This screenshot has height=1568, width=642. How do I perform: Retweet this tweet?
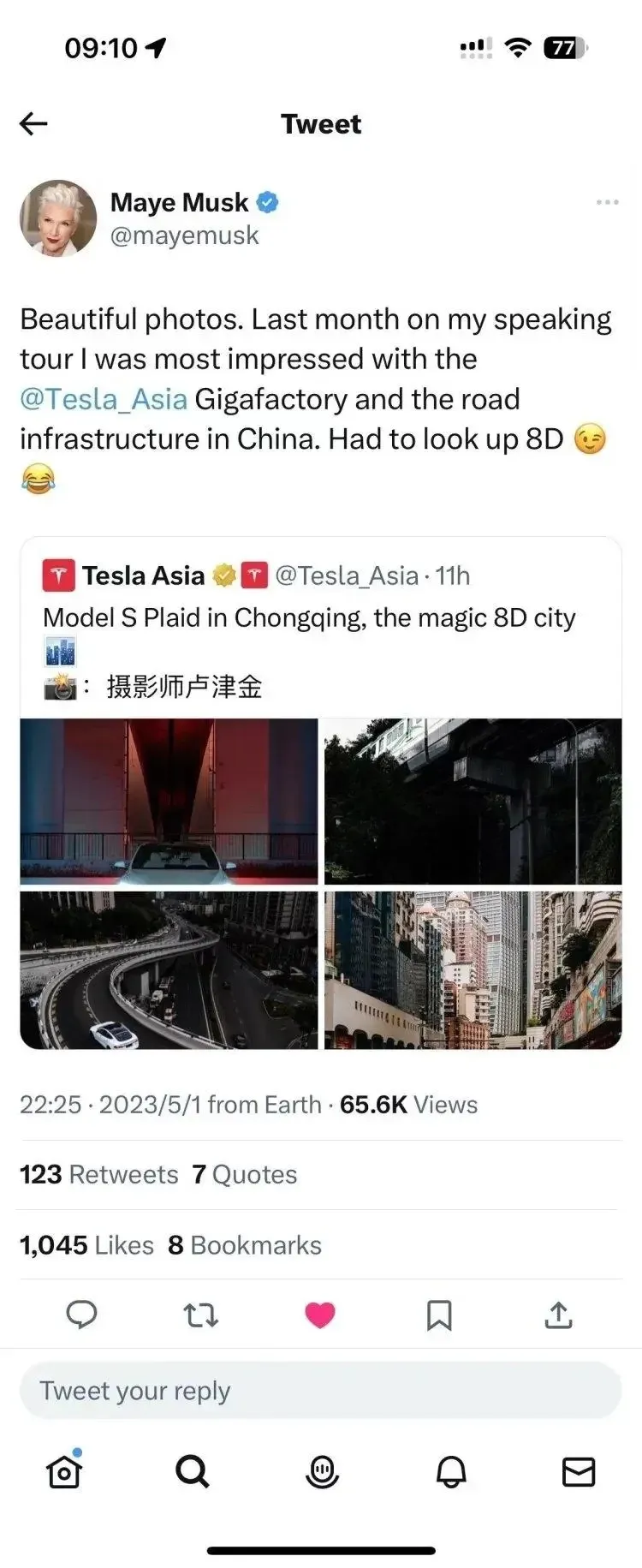[201, 1315]
